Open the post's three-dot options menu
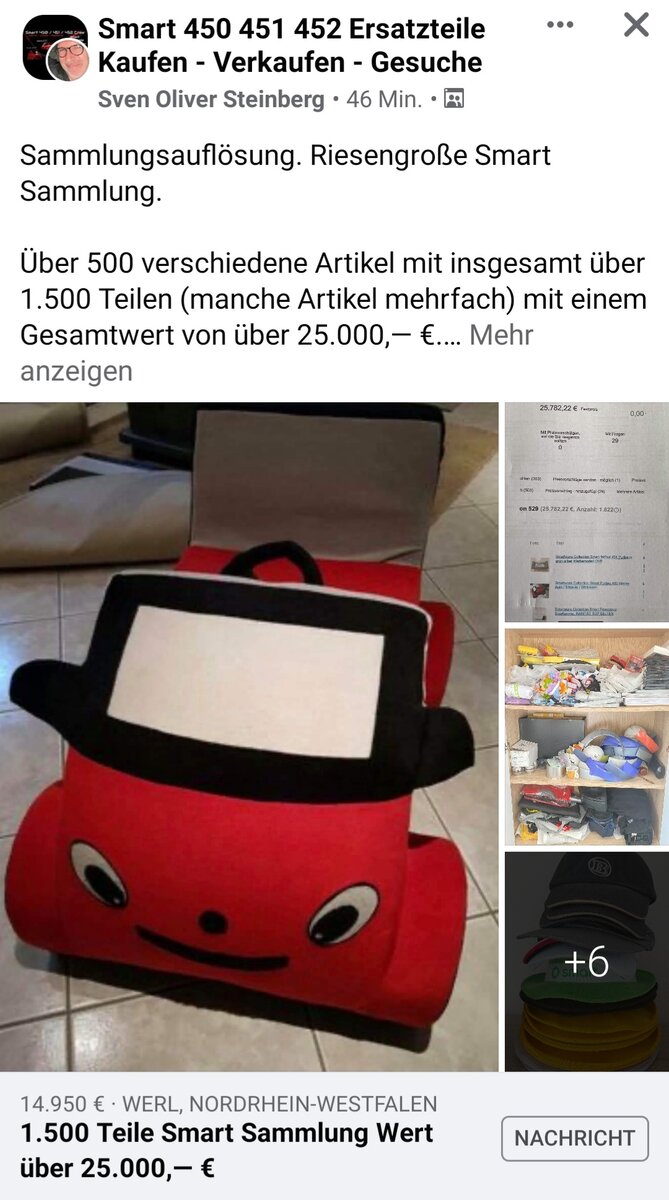Viewport: 669px width, 1200px height. [x=560, y=25]
